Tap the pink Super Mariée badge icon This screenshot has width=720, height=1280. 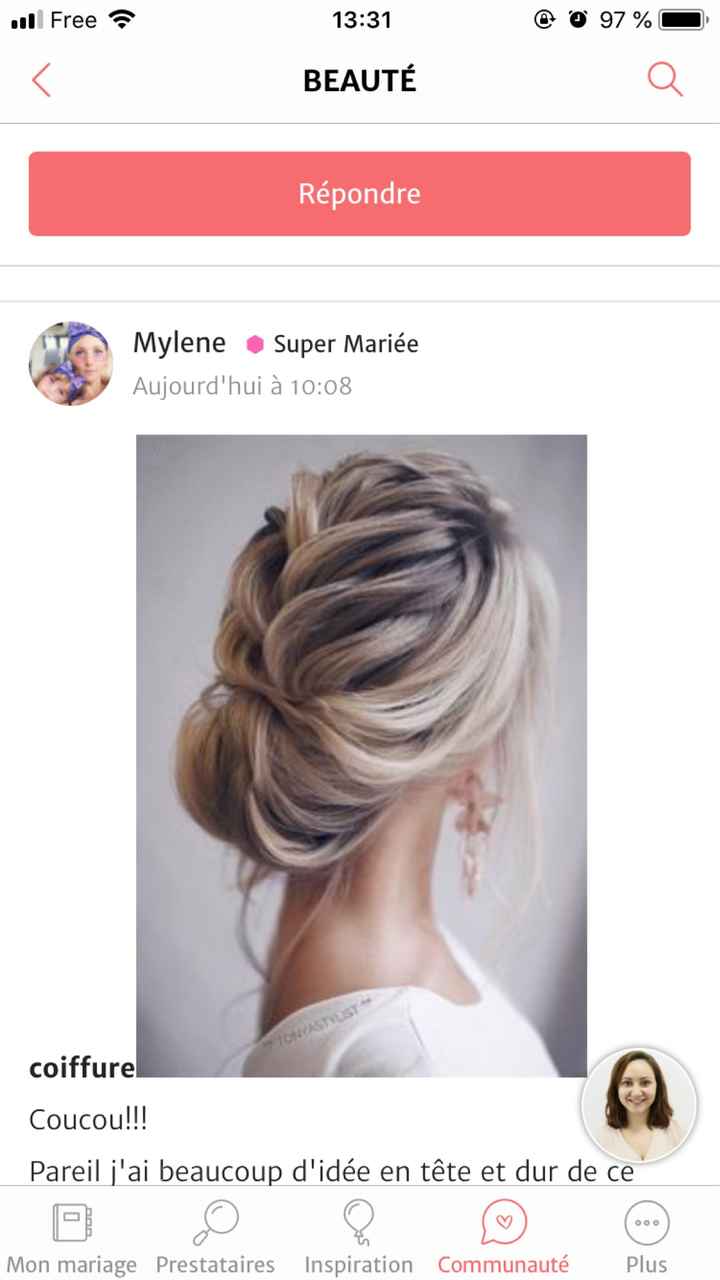coord(257,344)
